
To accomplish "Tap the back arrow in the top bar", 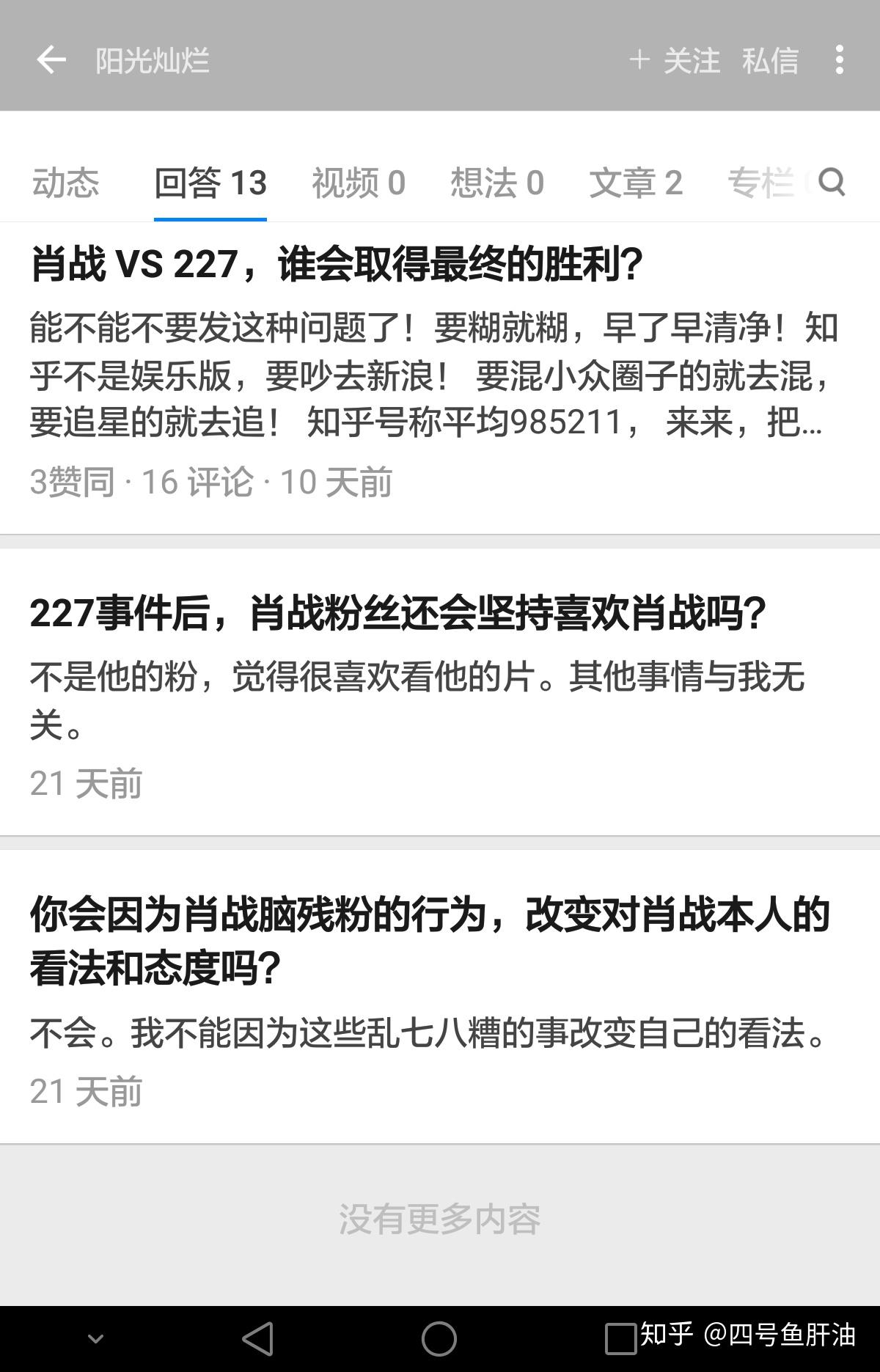I will [x=51, y=61].
